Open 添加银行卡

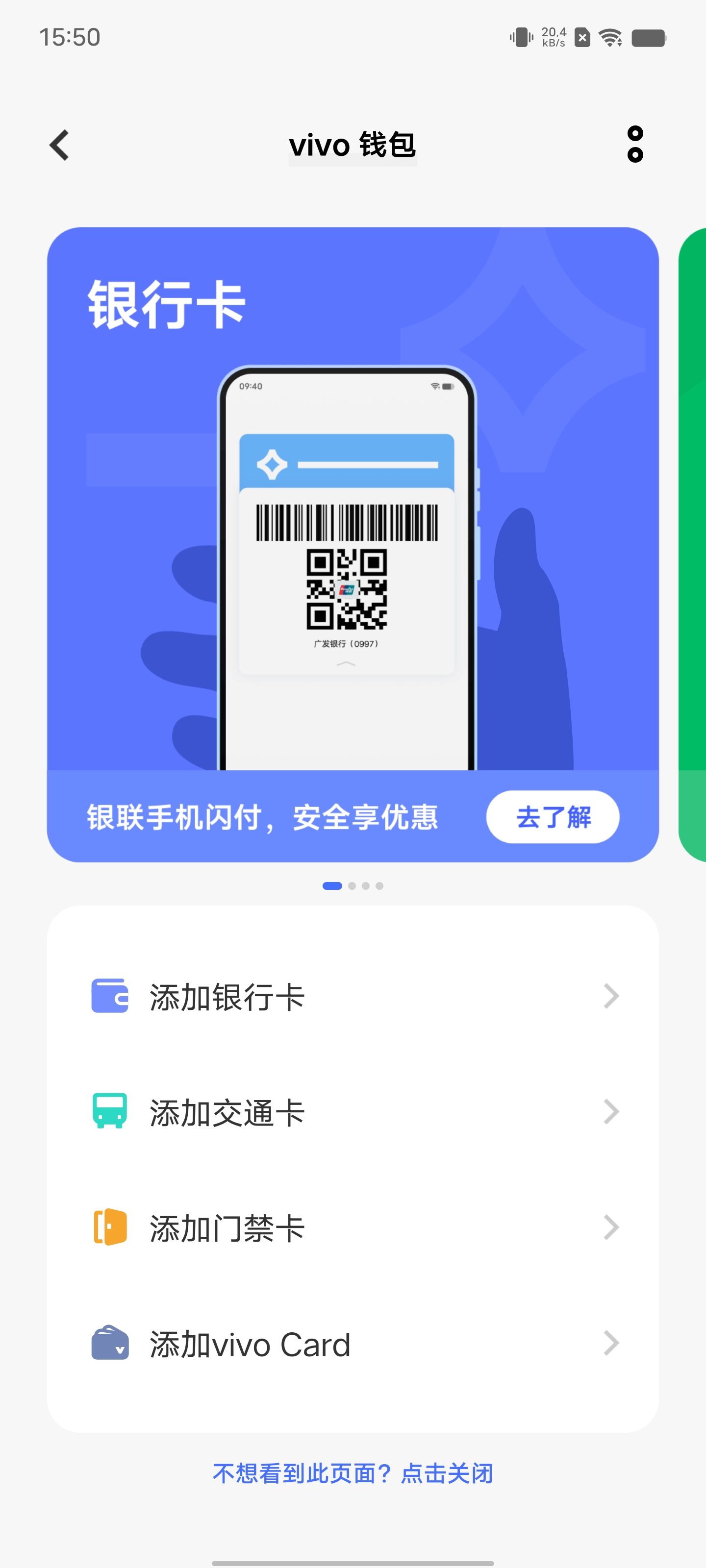pos(353,997)
